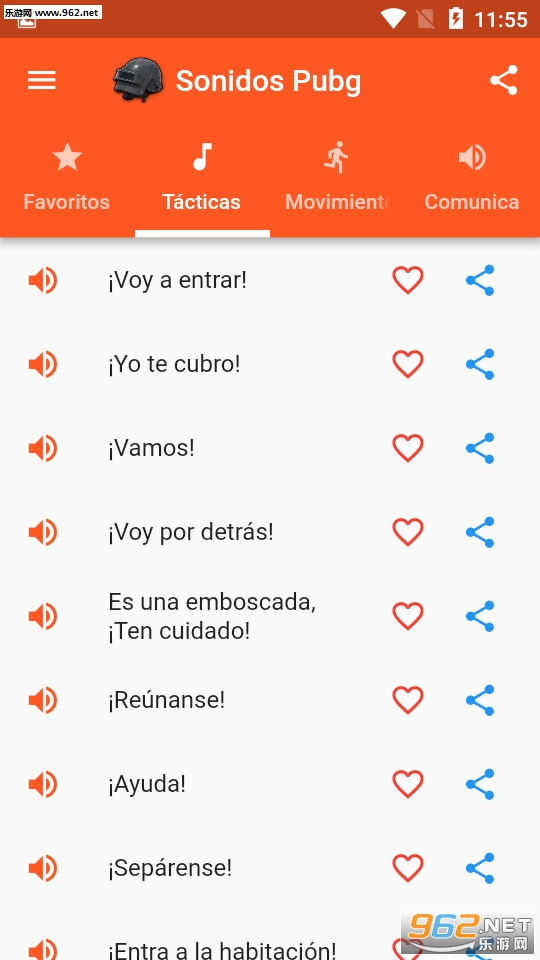Play the ¡Vamos! sound
The width and height of the screenshot is (540, 960).
(x=43, y=448)
